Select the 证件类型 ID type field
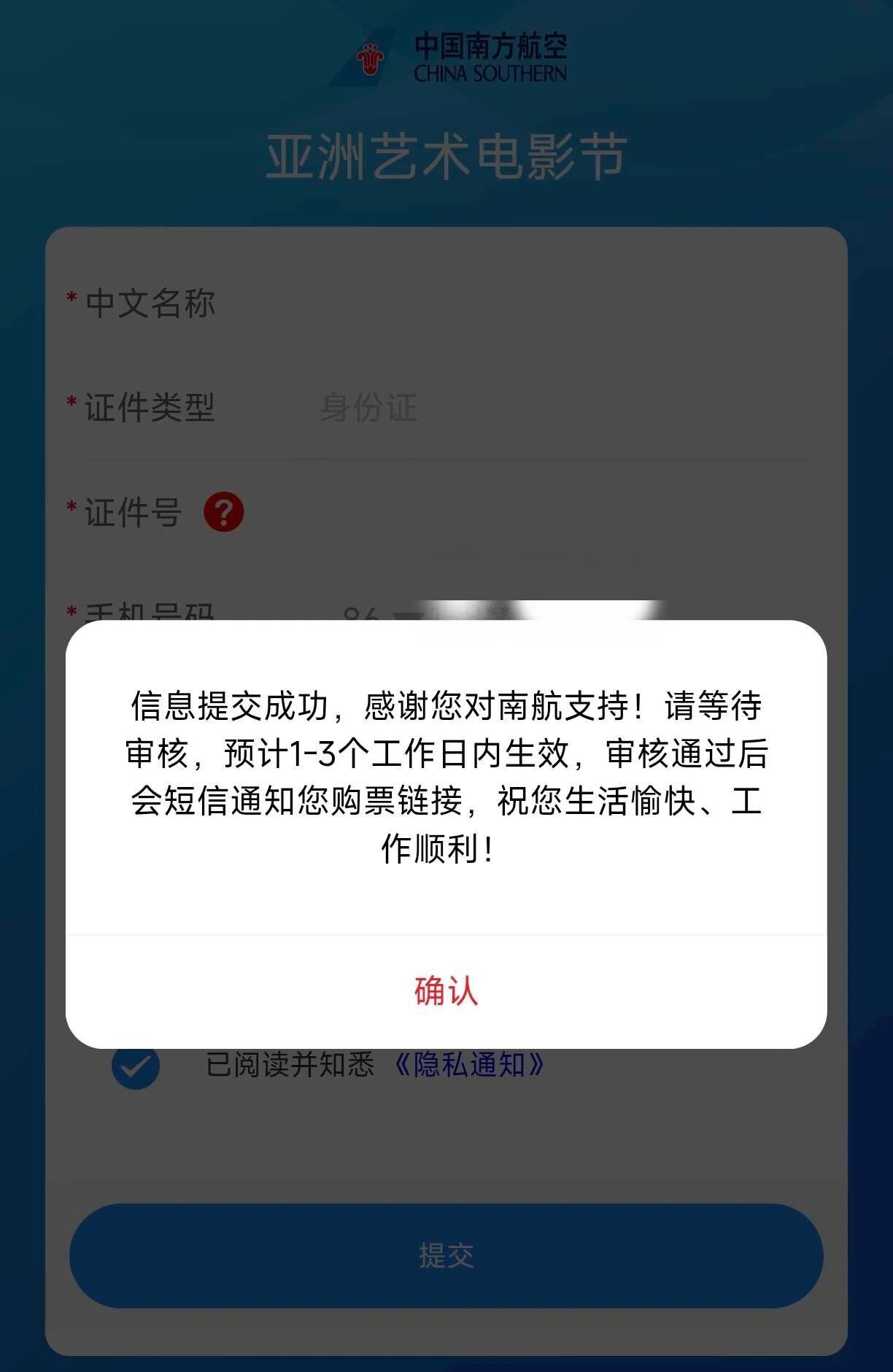 554,408
